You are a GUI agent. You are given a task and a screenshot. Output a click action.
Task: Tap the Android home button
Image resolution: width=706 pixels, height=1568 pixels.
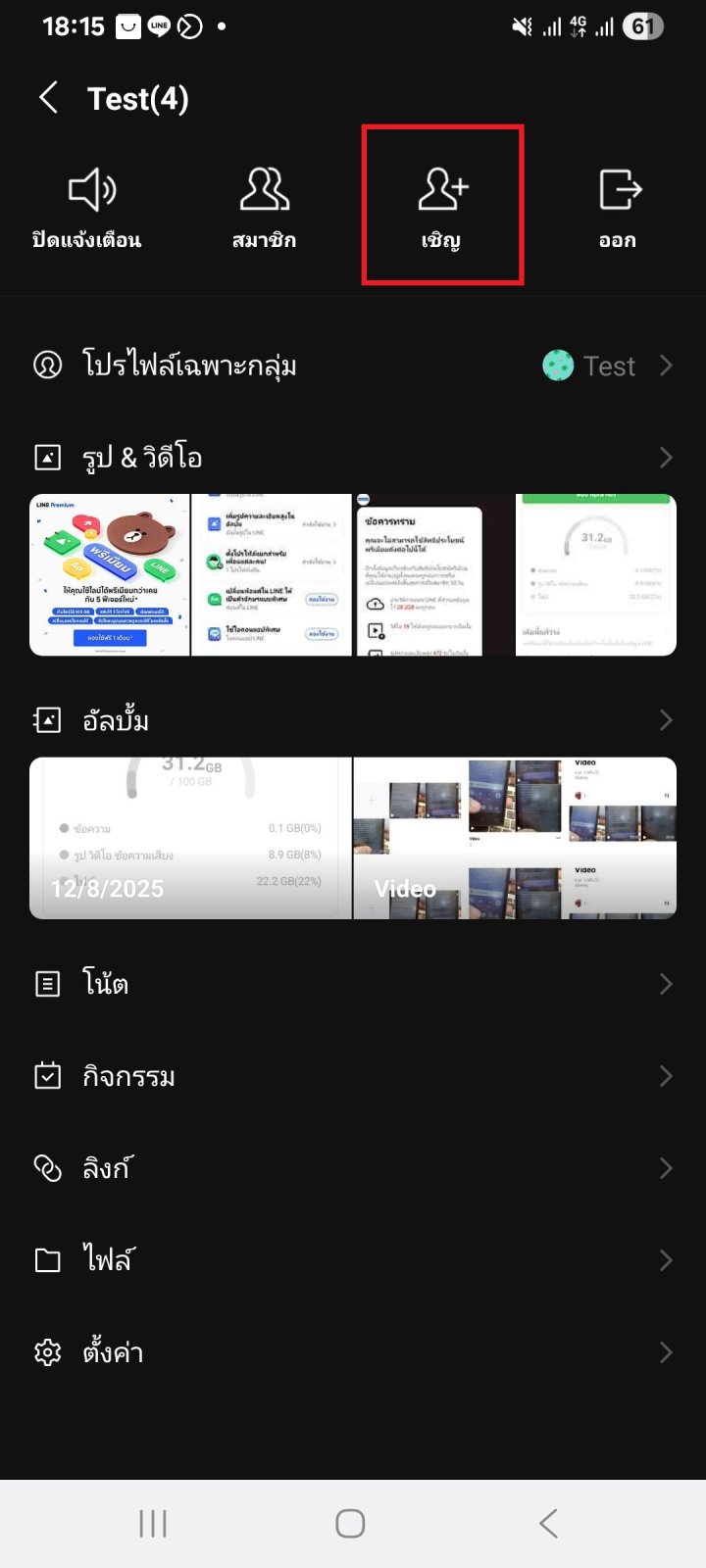tap(349, 1522)
